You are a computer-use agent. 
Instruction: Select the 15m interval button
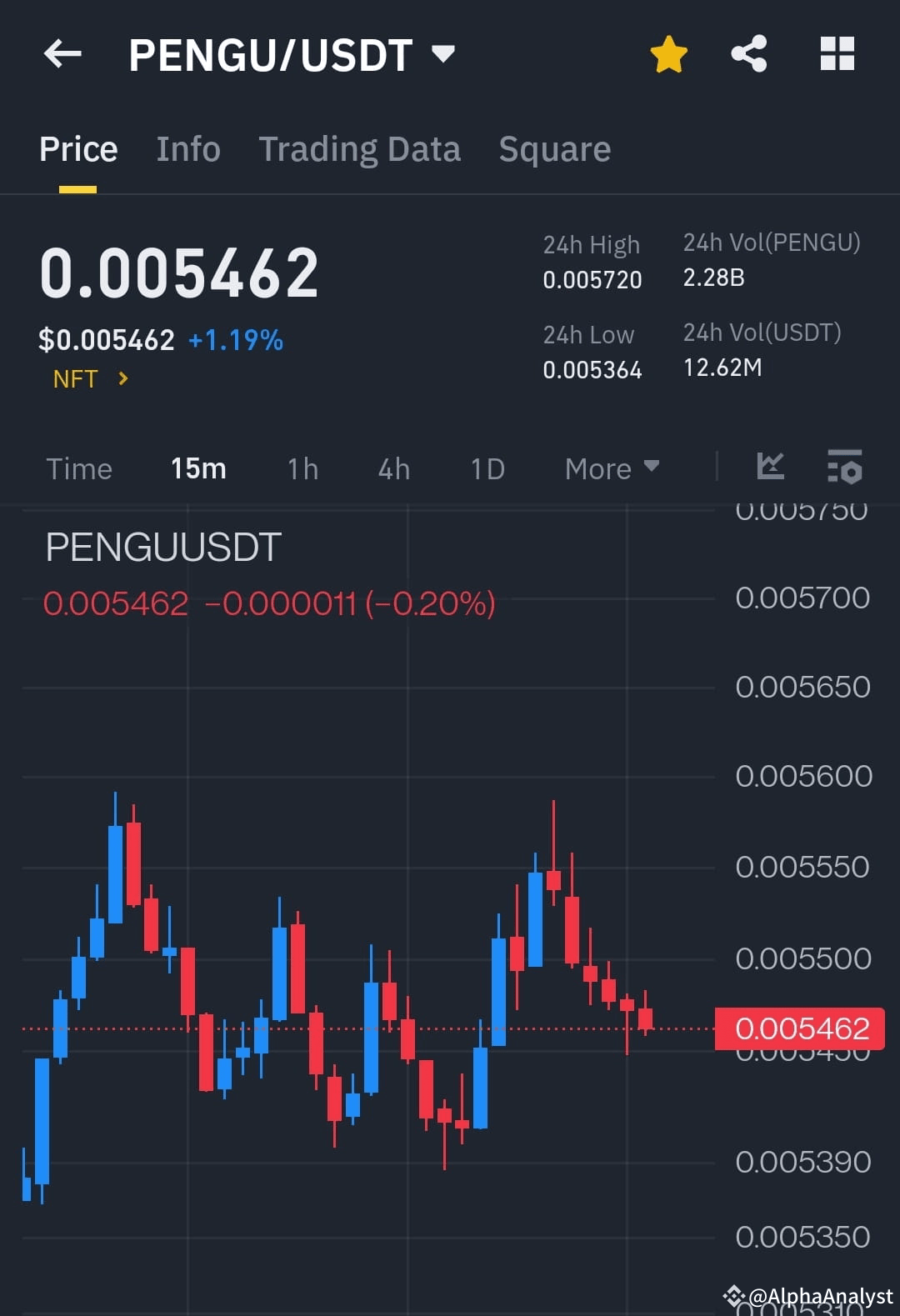[x=197, y=468]
